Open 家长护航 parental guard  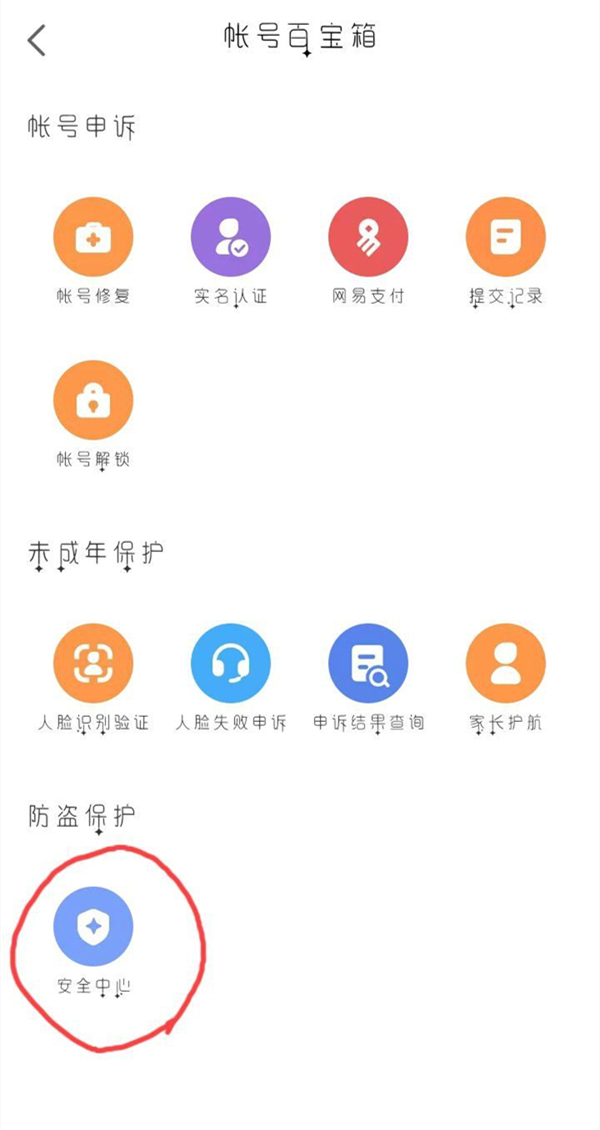(x=506, y=663)
